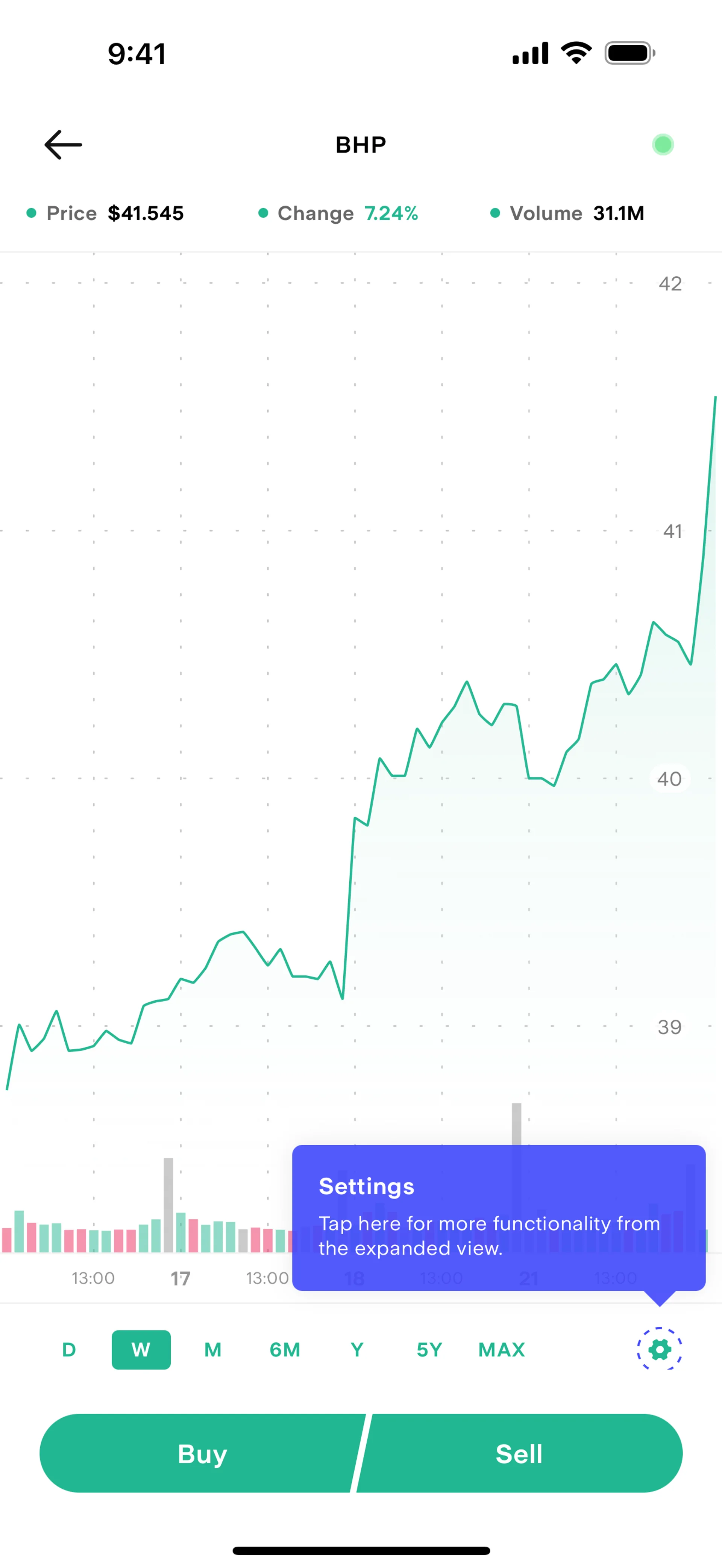Switch chart to the M timeframe
The width and height of the screenshot is (722, 1568).
pos(212,1350)
